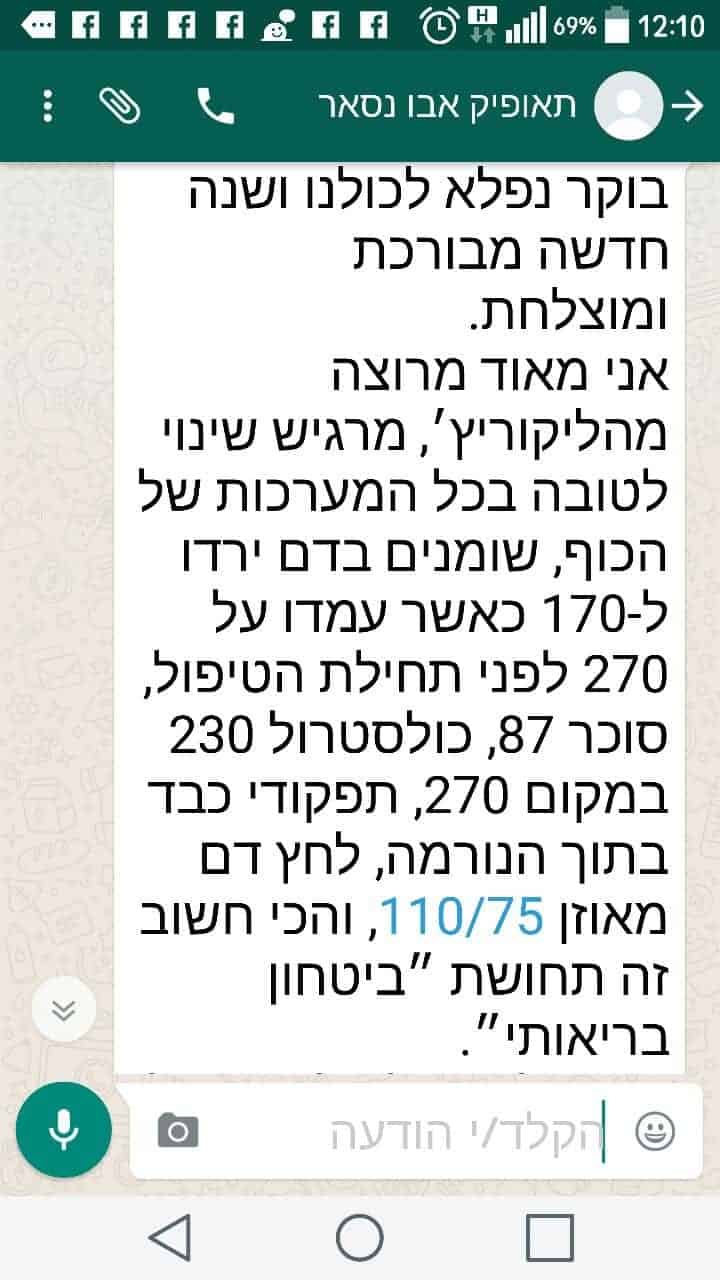Tap the paperclip attach icon

(x=122, y=106)
